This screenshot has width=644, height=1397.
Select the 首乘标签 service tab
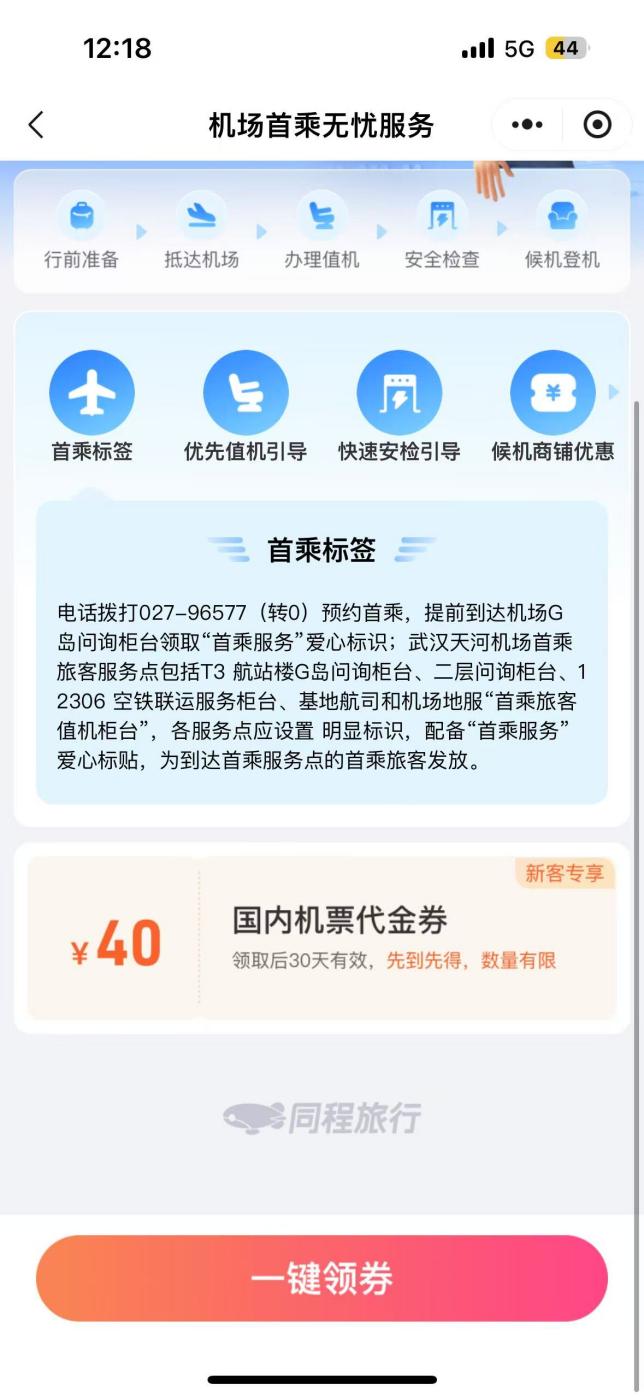click(92, 406)
